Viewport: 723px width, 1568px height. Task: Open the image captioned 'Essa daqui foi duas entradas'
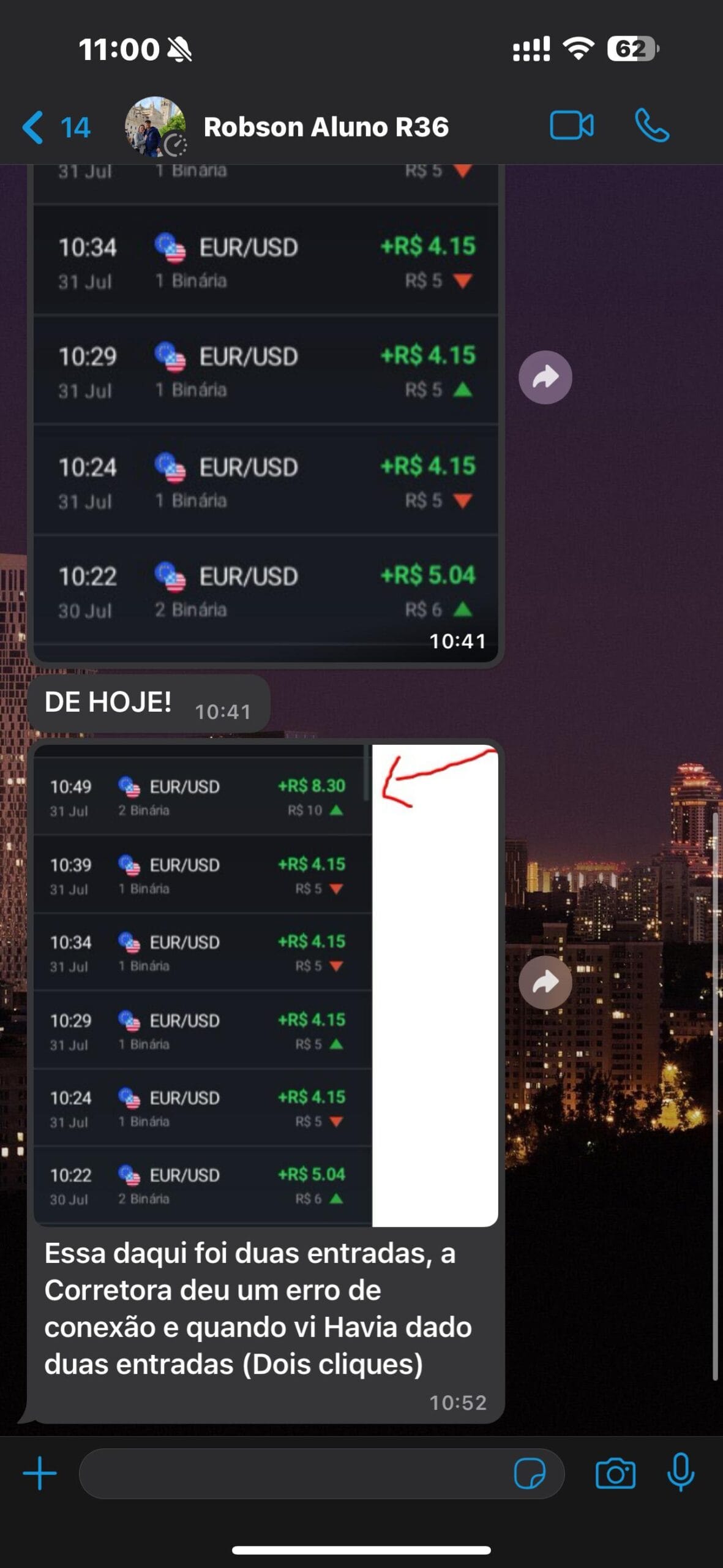pyautogui.click(x=264, y=985)
